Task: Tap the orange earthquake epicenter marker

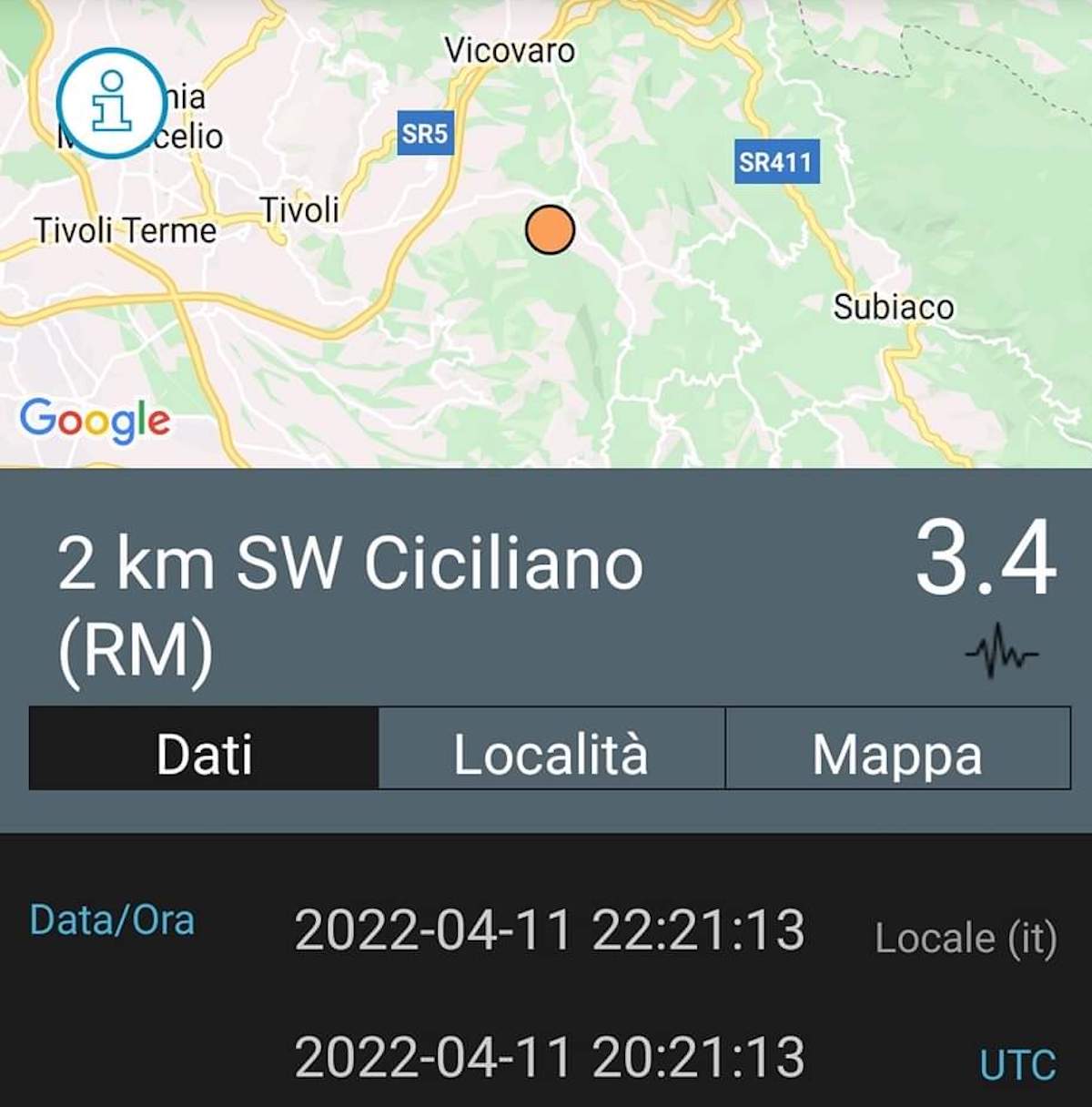Action: 550,229
